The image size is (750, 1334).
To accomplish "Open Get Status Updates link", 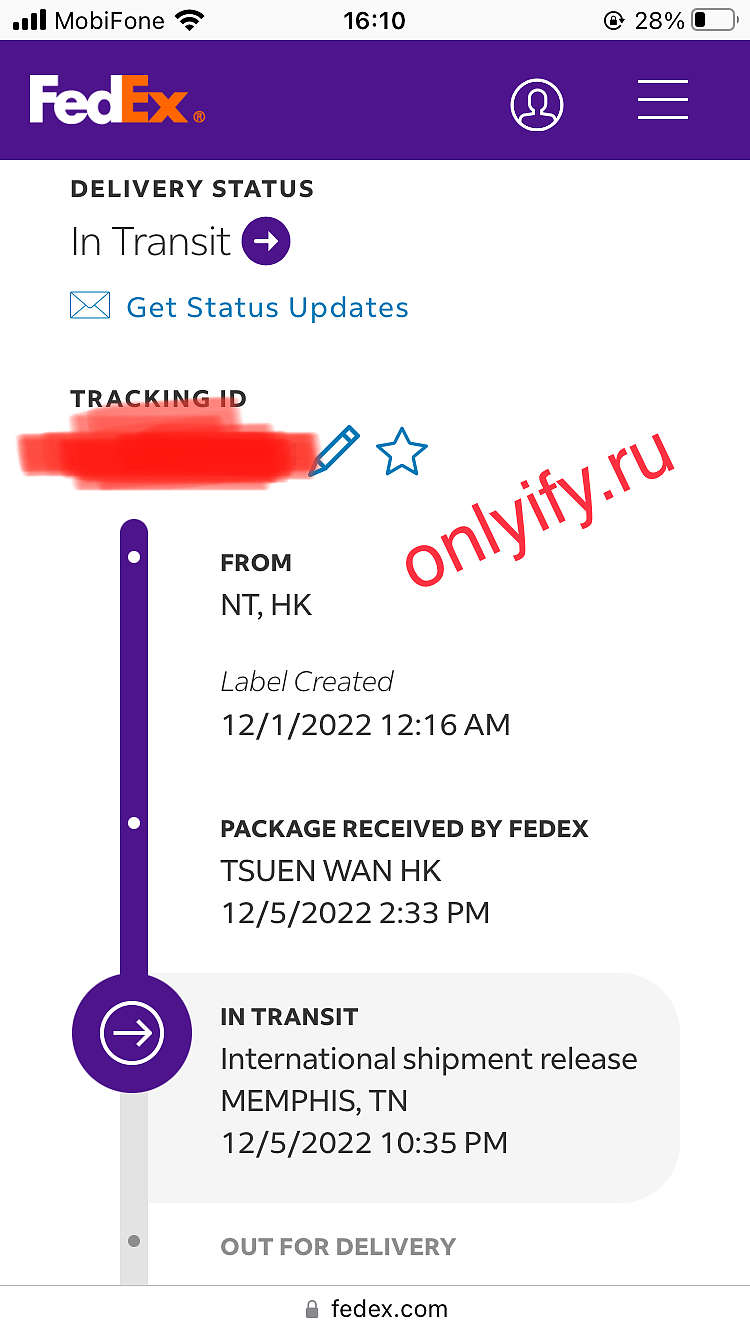I will 267,307.
